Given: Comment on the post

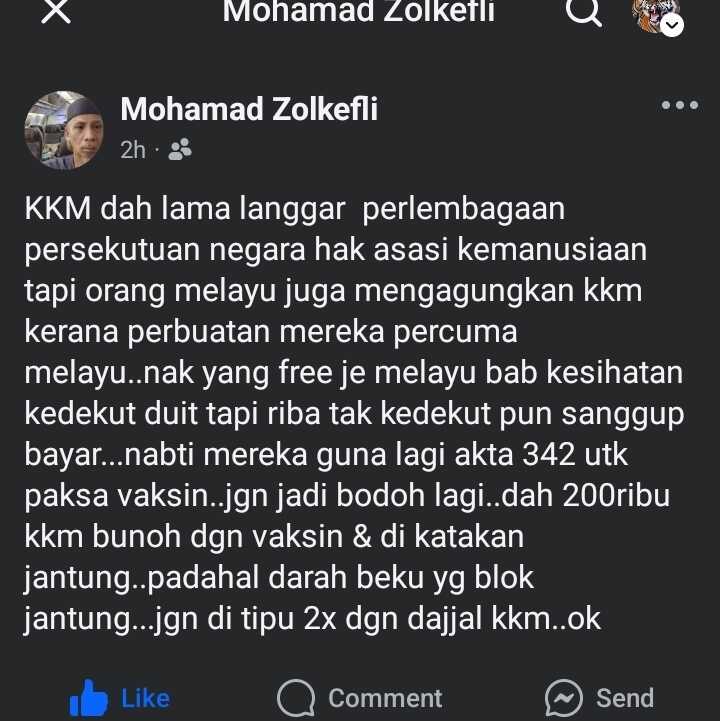Looking at the screenshot, I should coord(360,697).
